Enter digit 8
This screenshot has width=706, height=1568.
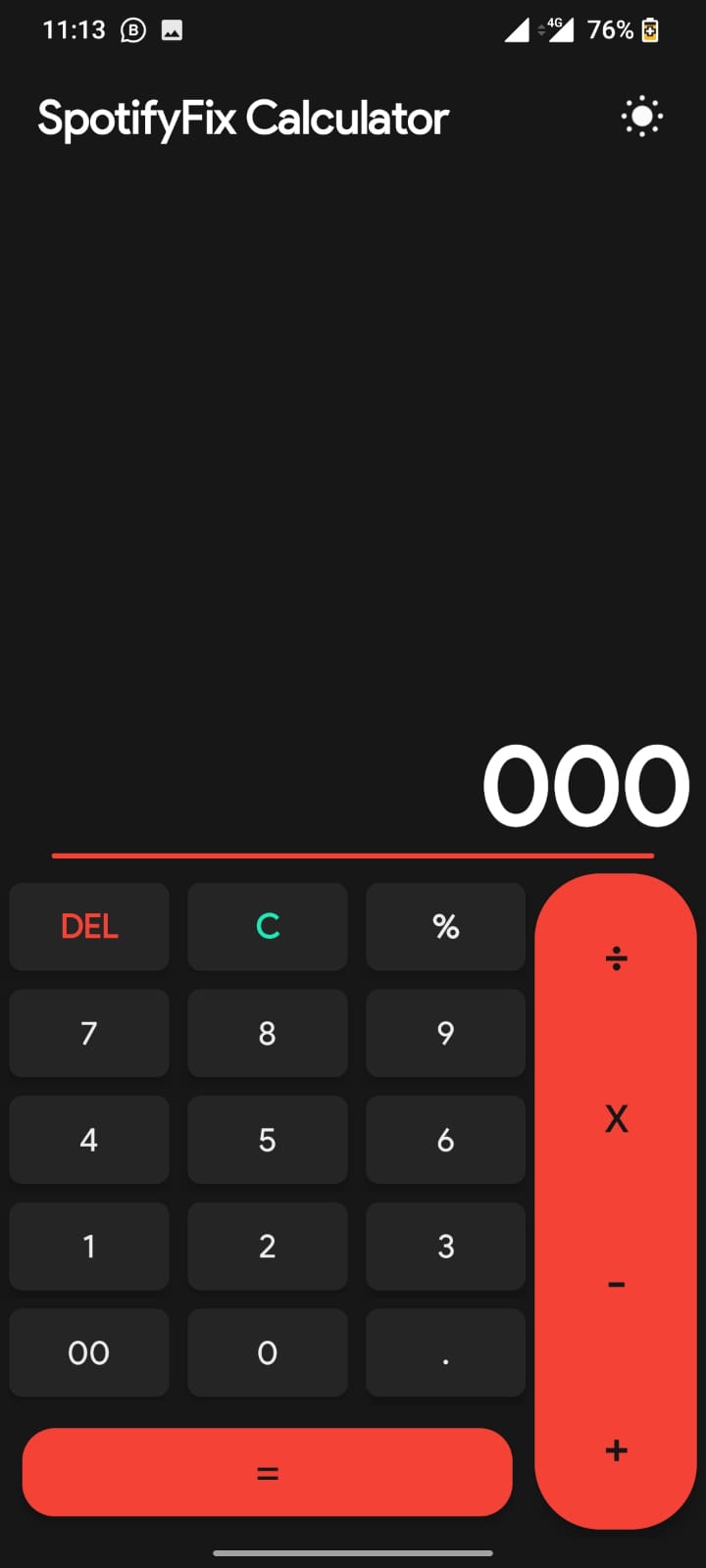pos(267,1033)
